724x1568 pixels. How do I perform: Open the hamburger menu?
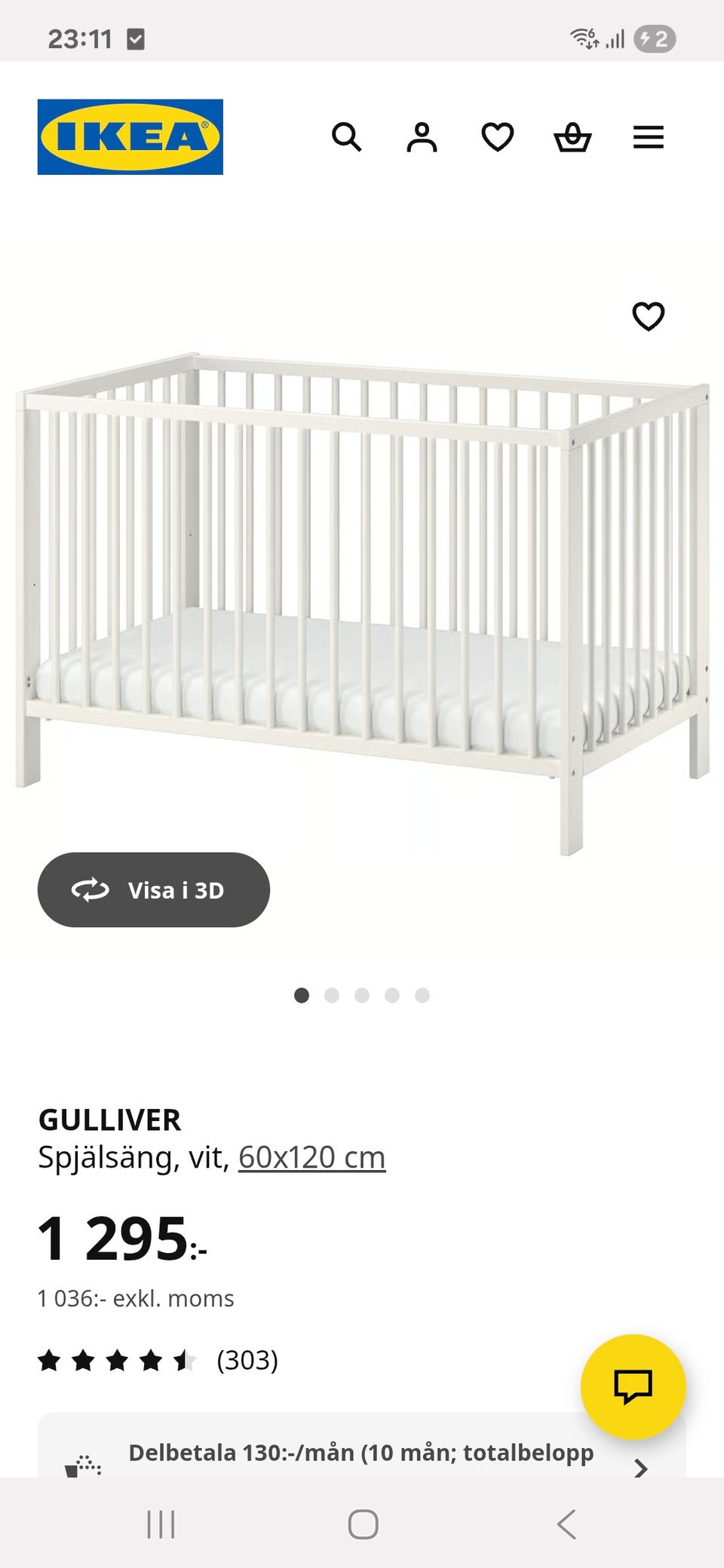point(648,137)
